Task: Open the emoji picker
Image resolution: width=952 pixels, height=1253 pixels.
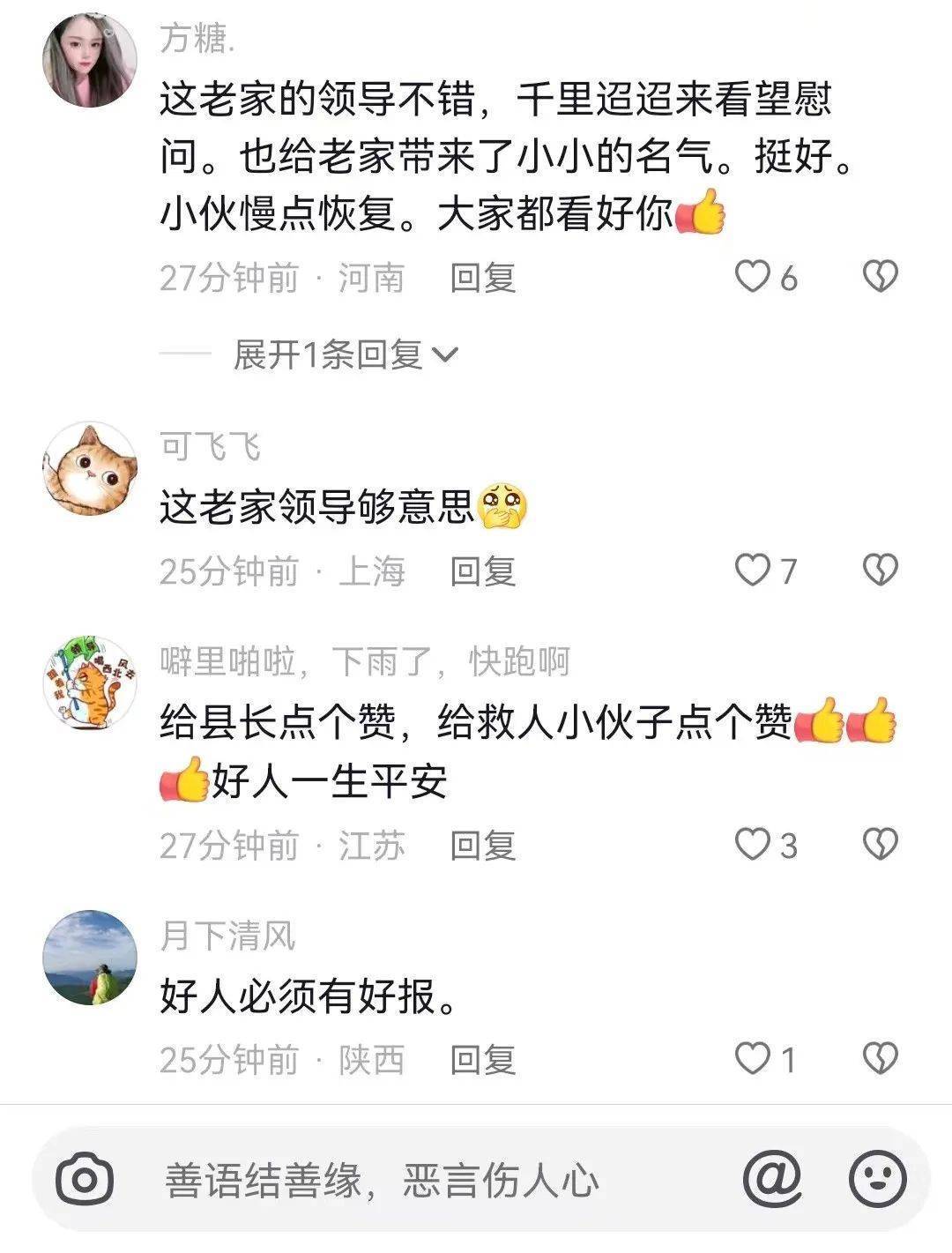Action: [x=877, y=1178]
